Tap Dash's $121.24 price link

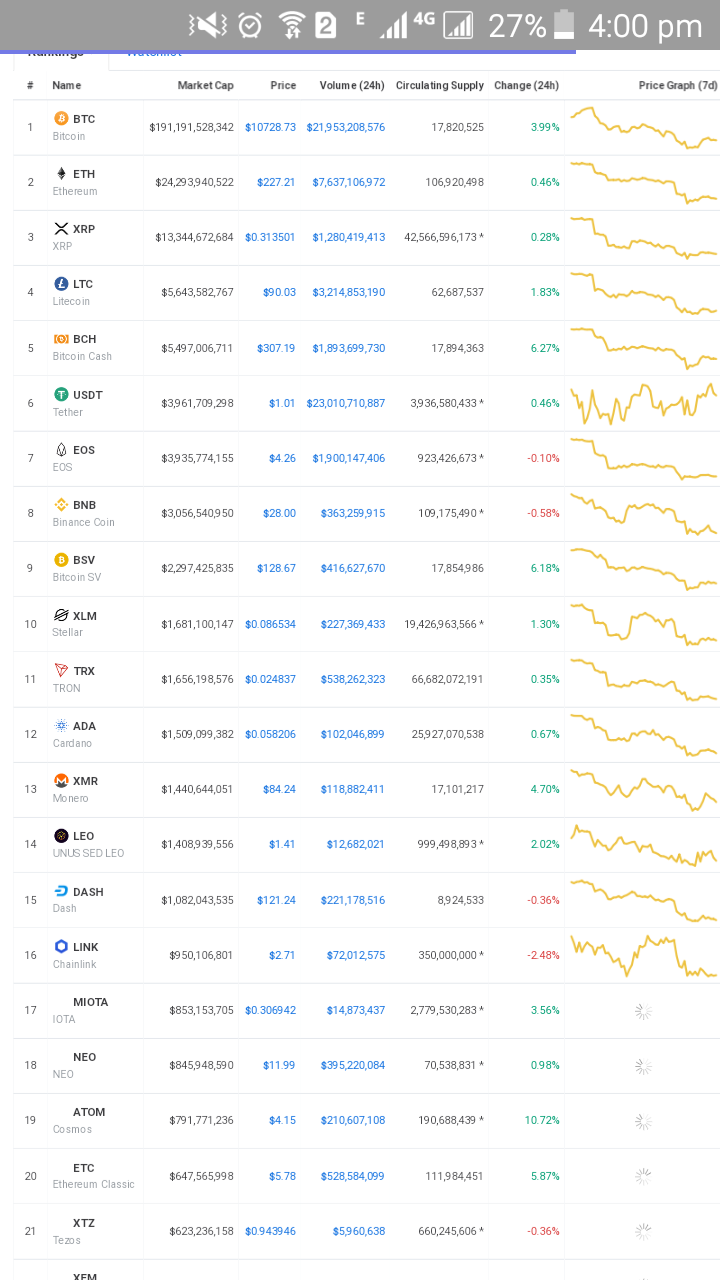pos(276,900)
